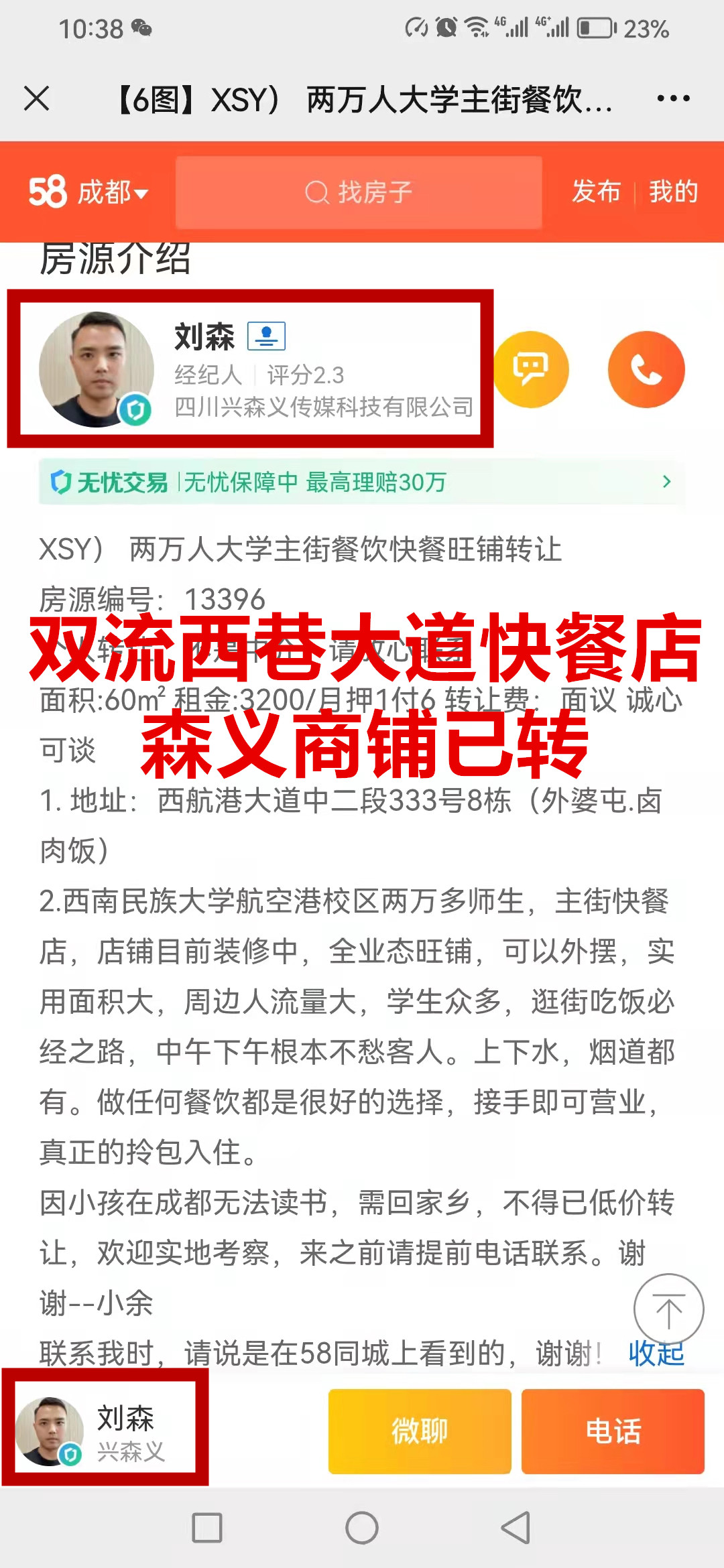Start a 微聊 chat with the agent

click(x=420, y=1431)
